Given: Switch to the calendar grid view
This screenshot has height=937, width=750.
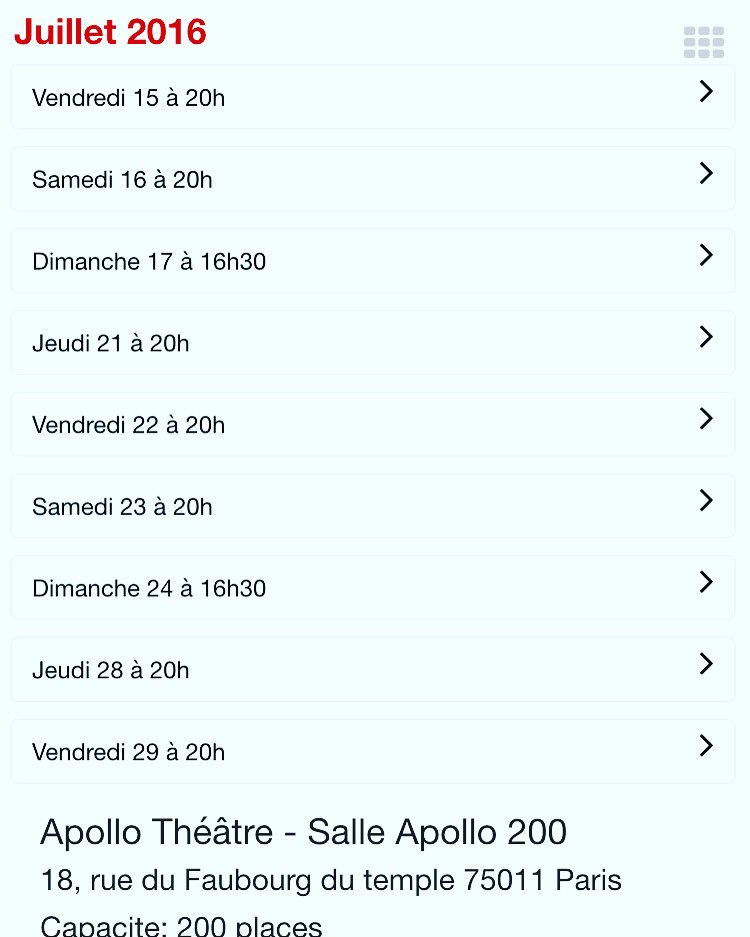Looking at the screenshot, I should click(x=703, y=42).
